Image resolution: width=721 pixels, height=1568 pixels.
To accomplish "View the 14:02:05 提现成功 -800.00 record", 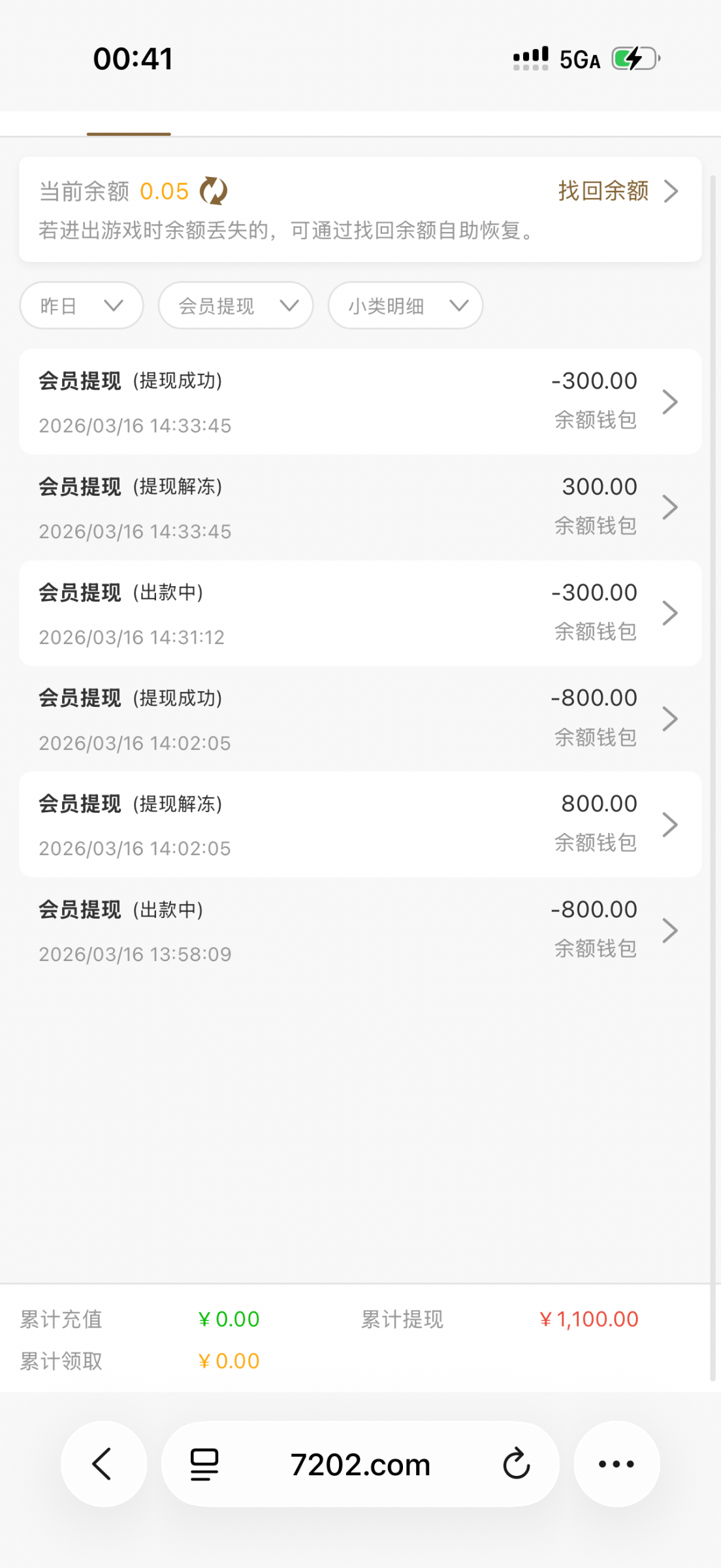I will [x=360, y=720].
